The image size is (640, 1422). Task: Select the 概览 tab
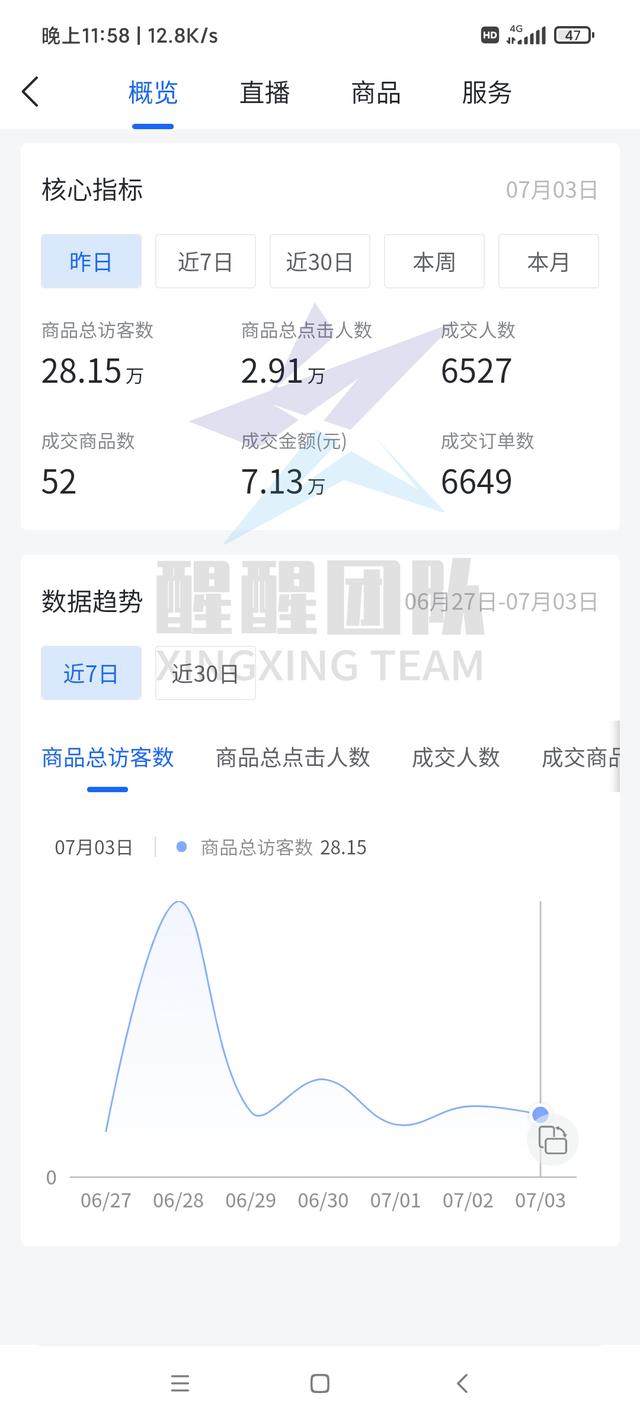click(153, 93)
